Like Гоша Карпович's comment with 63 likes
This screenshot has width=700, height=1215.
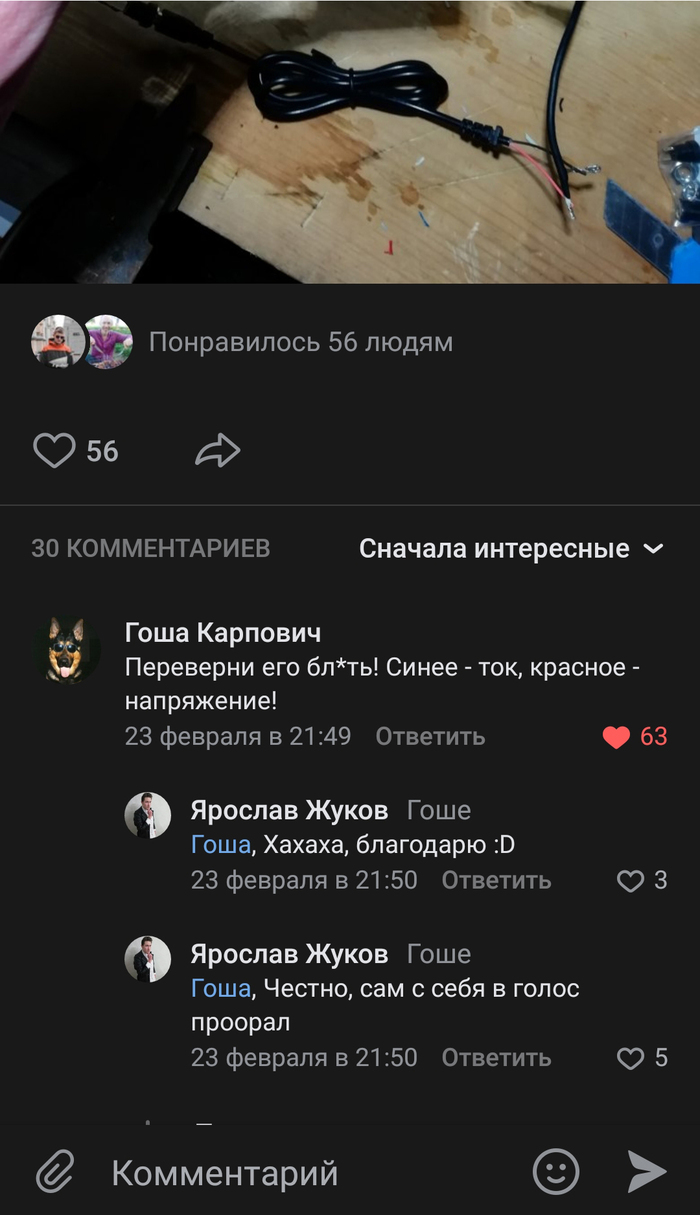[x=617, y=737]
